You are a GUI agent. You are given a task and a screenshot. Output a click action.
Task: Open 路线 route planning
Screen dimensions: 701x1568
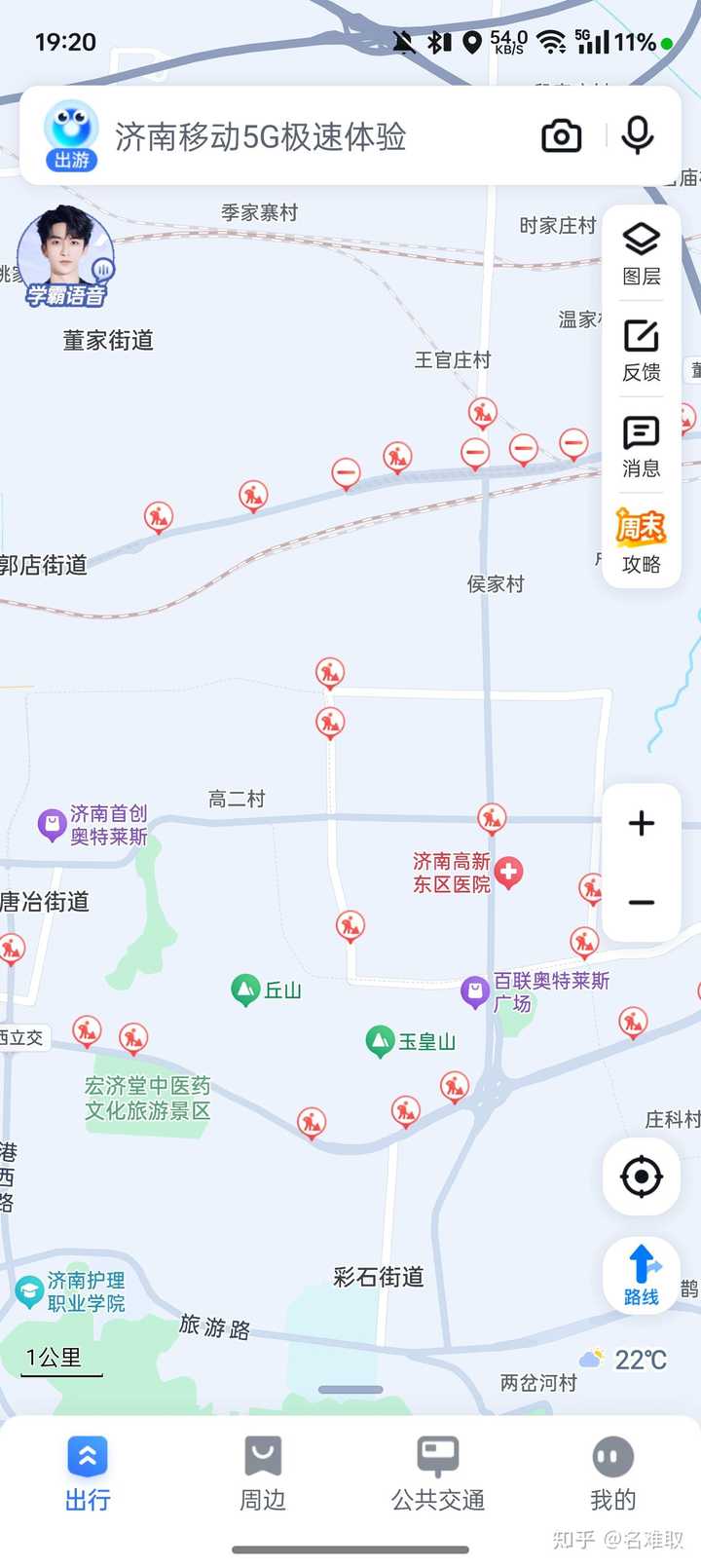pyautogui.click(x=642, y=1275)
